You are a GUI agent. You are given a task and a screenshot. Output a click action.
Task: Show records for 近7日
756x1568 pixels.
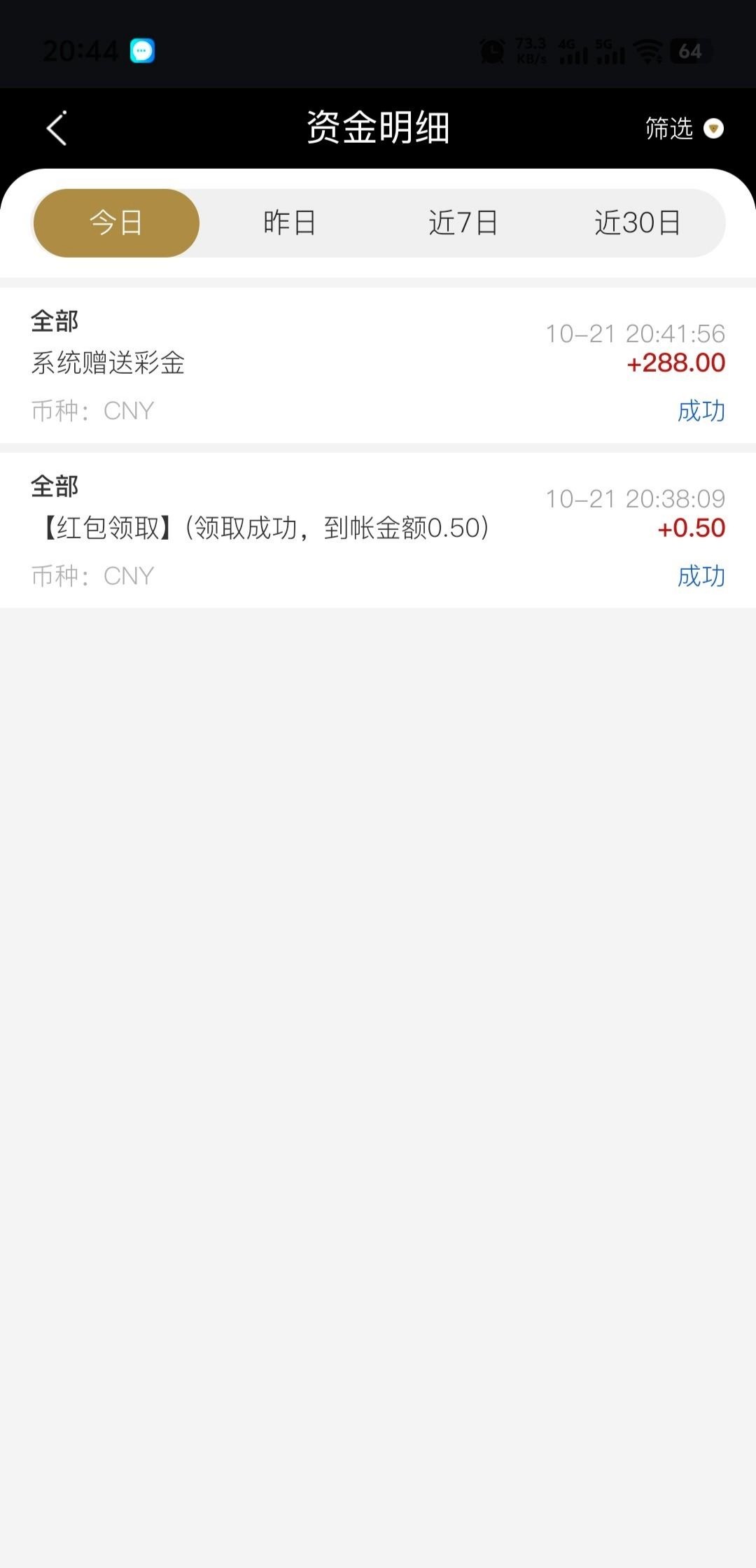click(463, 223)
